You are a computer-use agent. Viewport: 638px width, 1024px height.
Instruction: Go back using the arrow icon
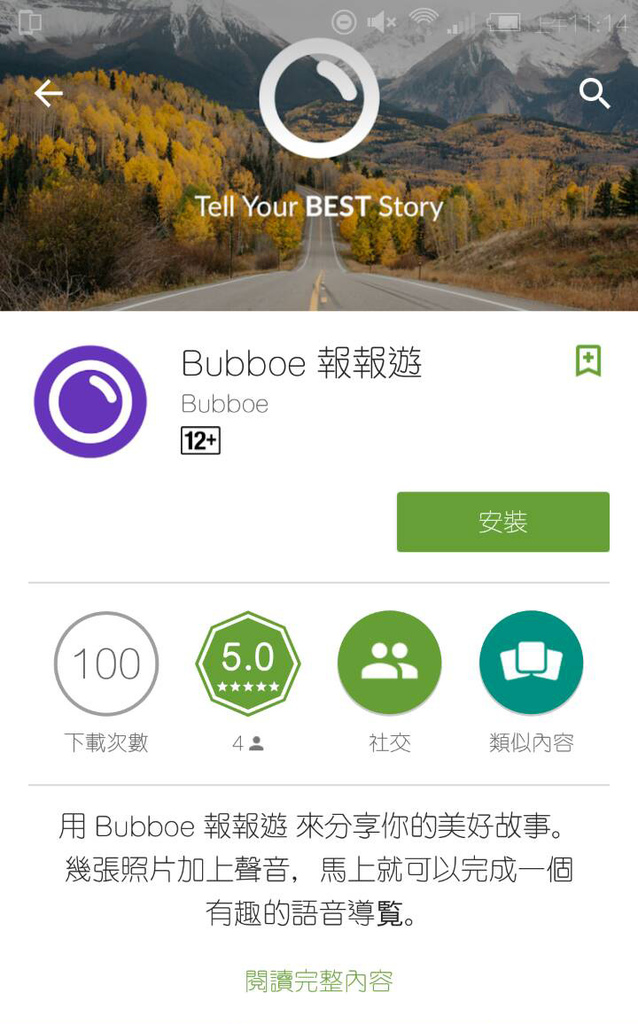click(48, 93)
